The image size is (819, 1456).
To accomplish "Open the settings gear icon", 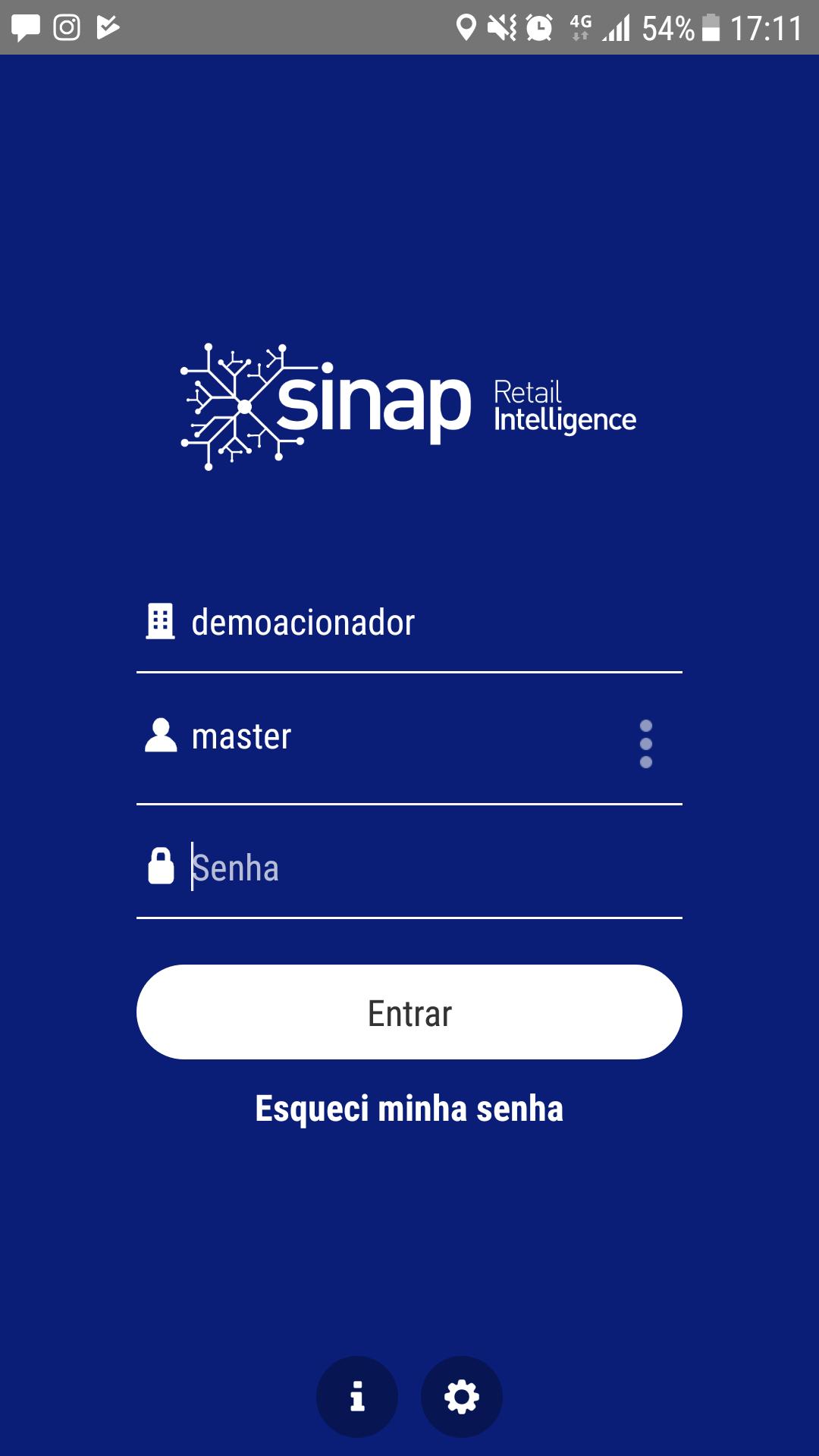I will (x=461, y=1396).
